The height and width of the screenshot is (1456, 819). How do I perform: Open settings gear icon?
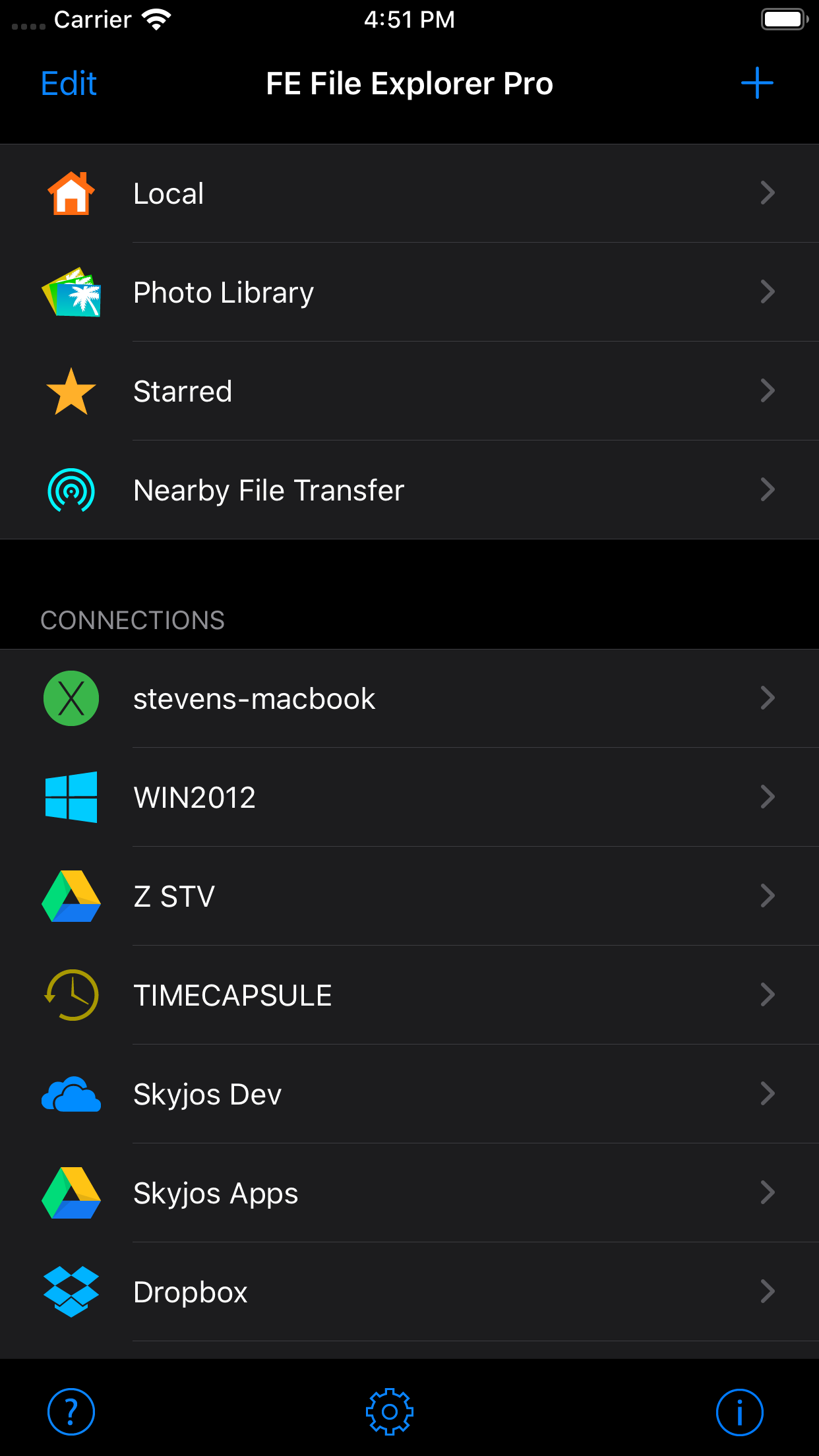coord(390,1412)
